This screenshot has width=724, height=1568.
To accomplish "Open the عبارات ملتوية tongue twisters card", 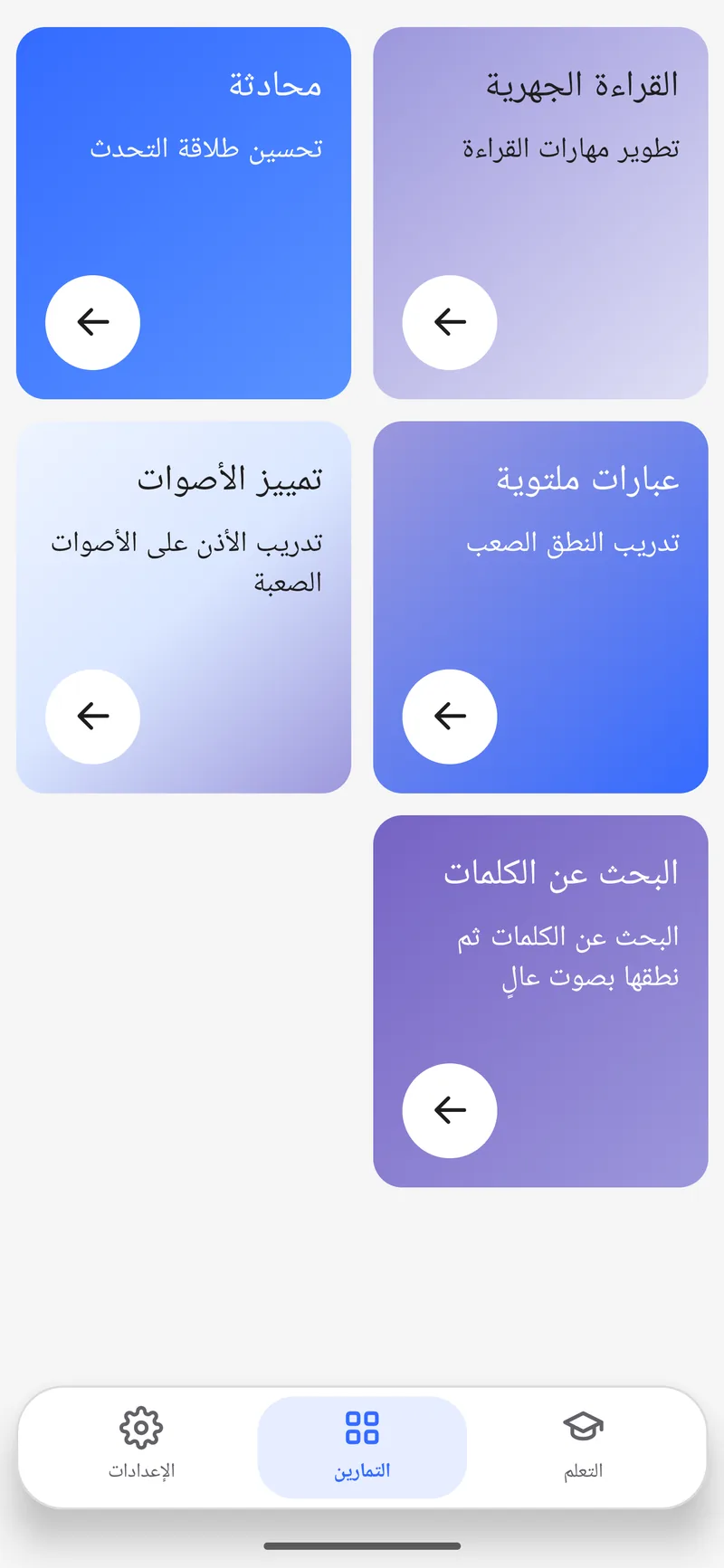I will click(x=540, y=607).
